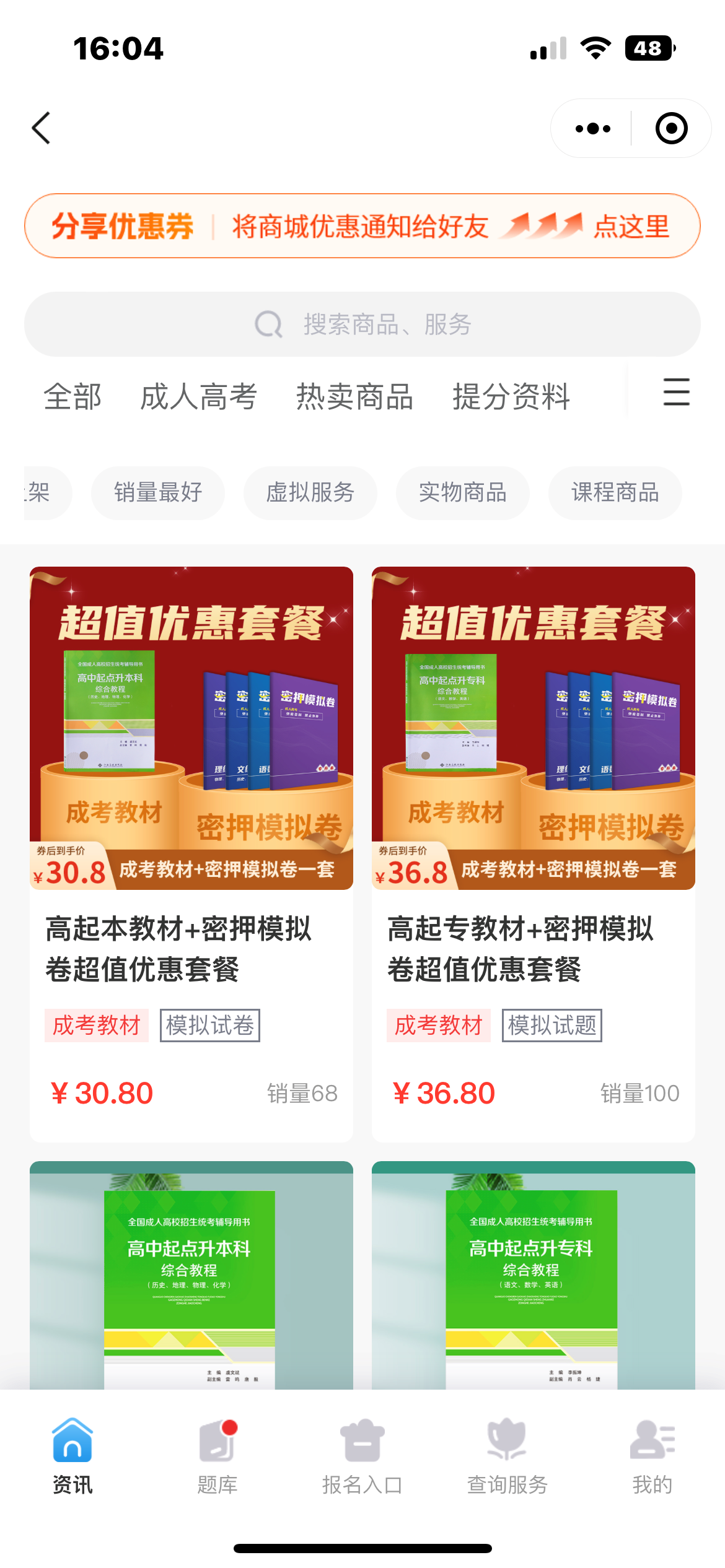Open the 提分资料 category tab
Screen dimensions: 725x1568
tap(511, 396)
